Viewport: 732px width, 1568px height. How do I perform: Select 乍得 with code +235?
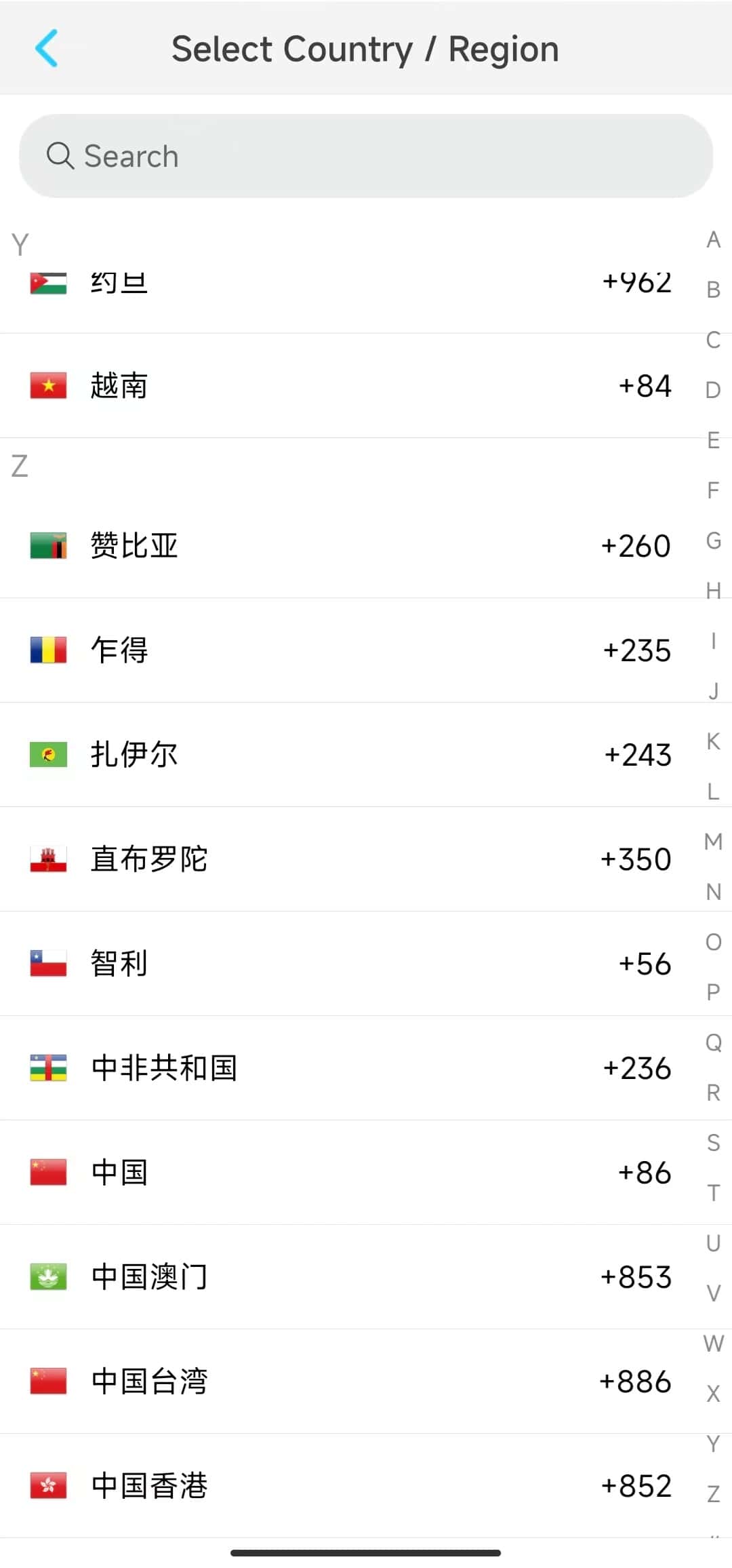pyautogui.click(x=339, y=650)
